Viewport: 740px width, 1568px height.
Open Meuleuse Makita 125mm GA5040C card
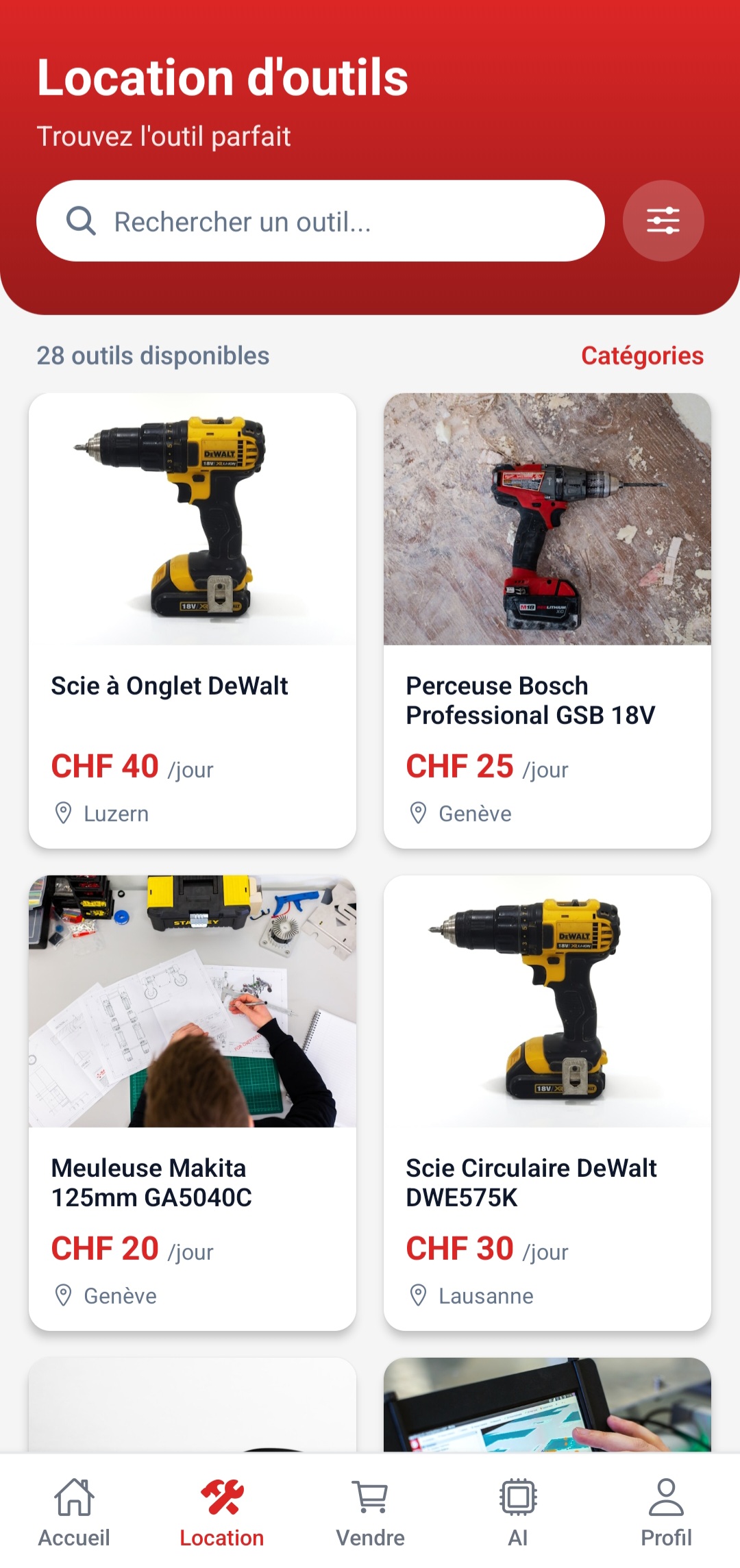point(193,1102)
